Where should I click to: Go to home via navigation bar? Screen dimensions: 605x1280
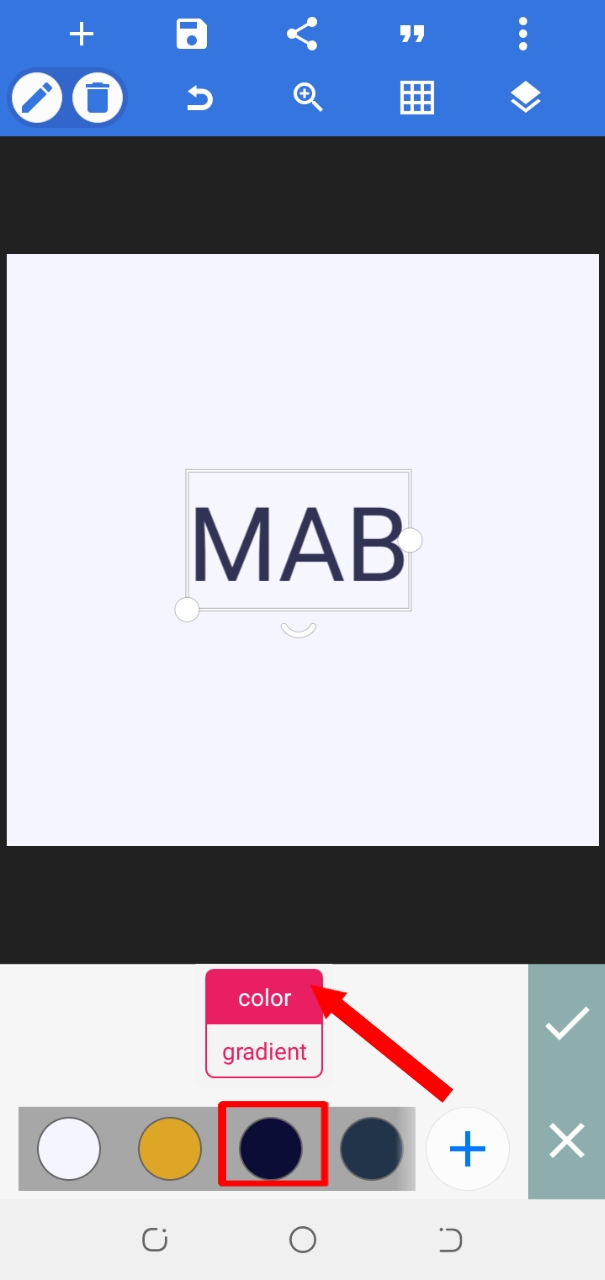[x=302, y=1240]
